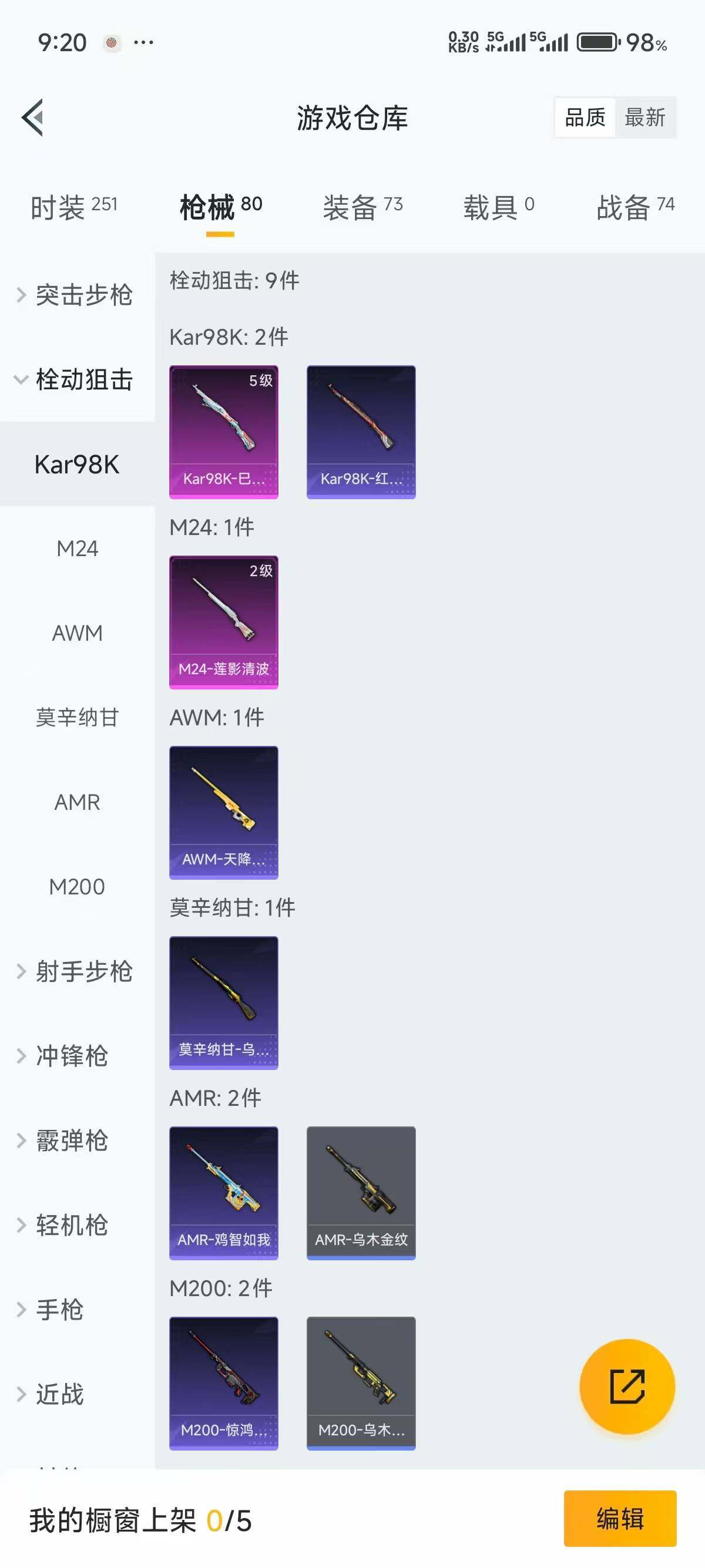The width and height of the screenshot is (705, 1568).
Task: Select M200 in the sidebar
Action: click(x=79, y=887)
